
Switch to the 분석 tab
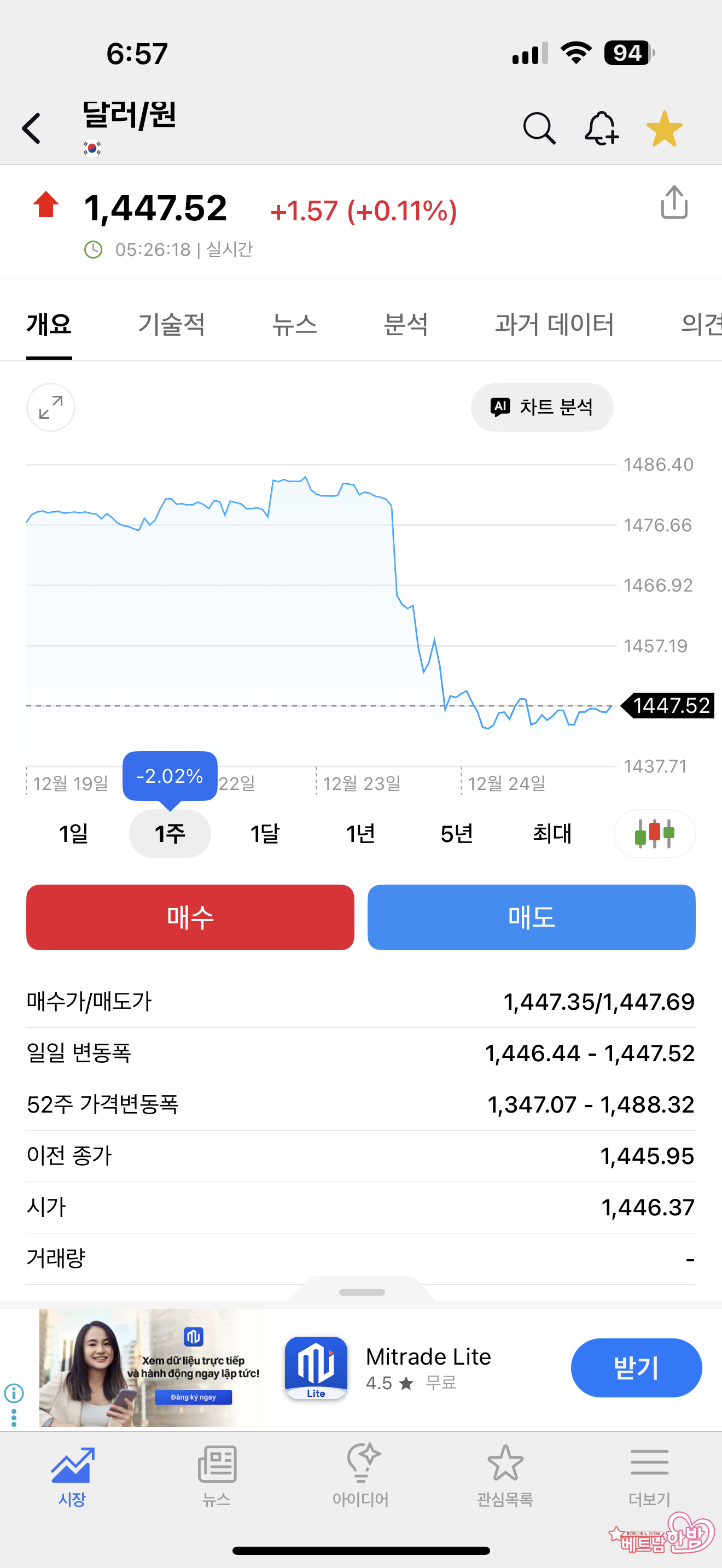click(x=405, y=324)
